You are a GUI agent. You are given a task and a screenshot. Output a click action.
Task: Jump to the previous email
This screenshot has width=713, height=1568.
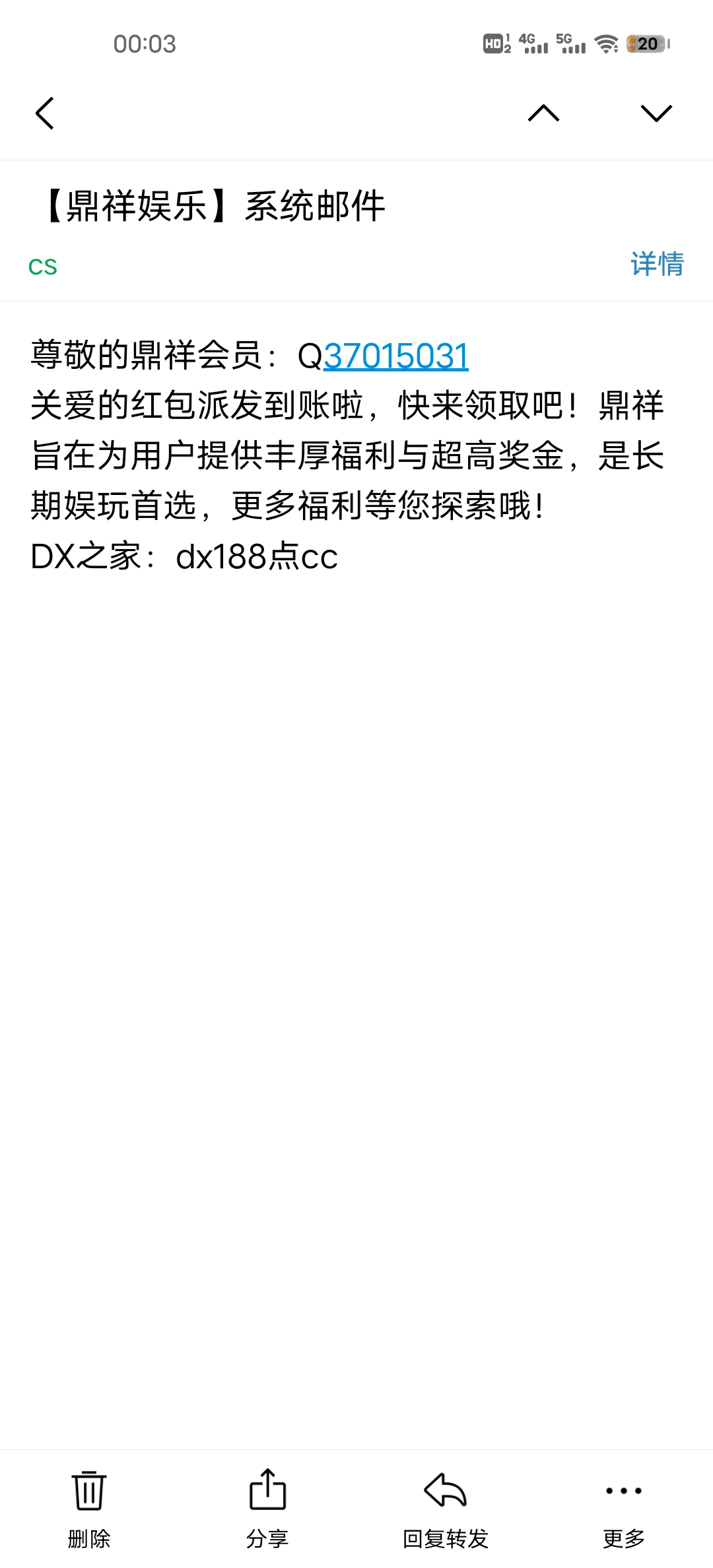coord(543,114)
